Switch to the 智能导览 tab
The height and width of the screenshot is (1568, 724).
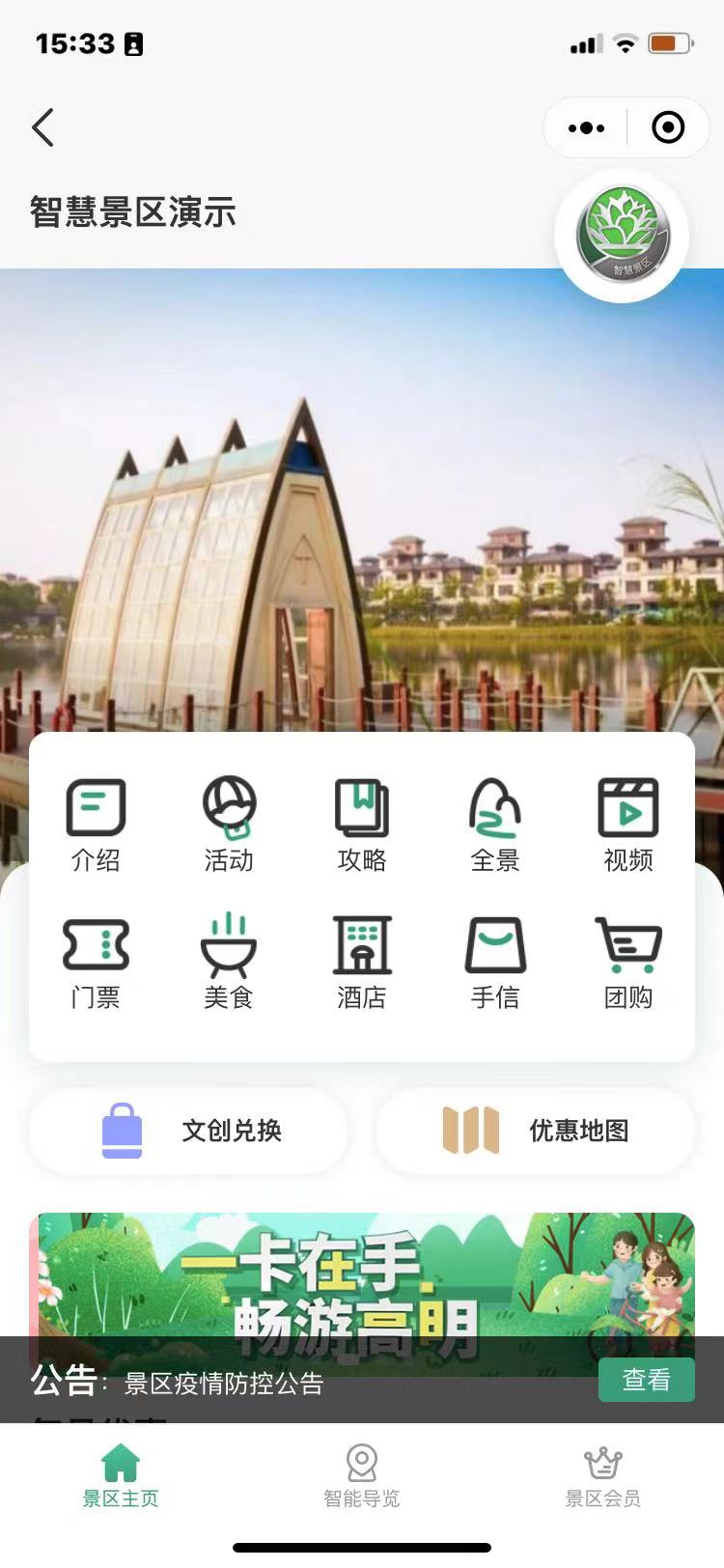[362, 1476]
